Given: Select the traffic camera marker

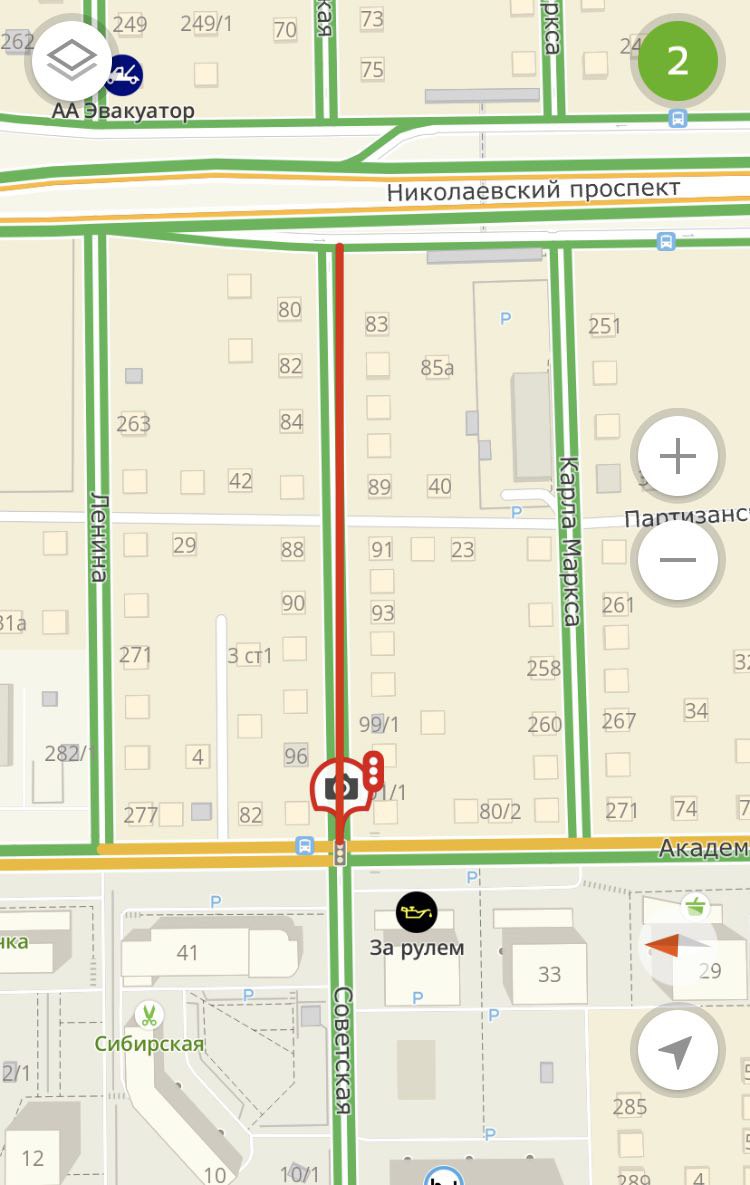Looking at the screenshot, I should (340, 788).
